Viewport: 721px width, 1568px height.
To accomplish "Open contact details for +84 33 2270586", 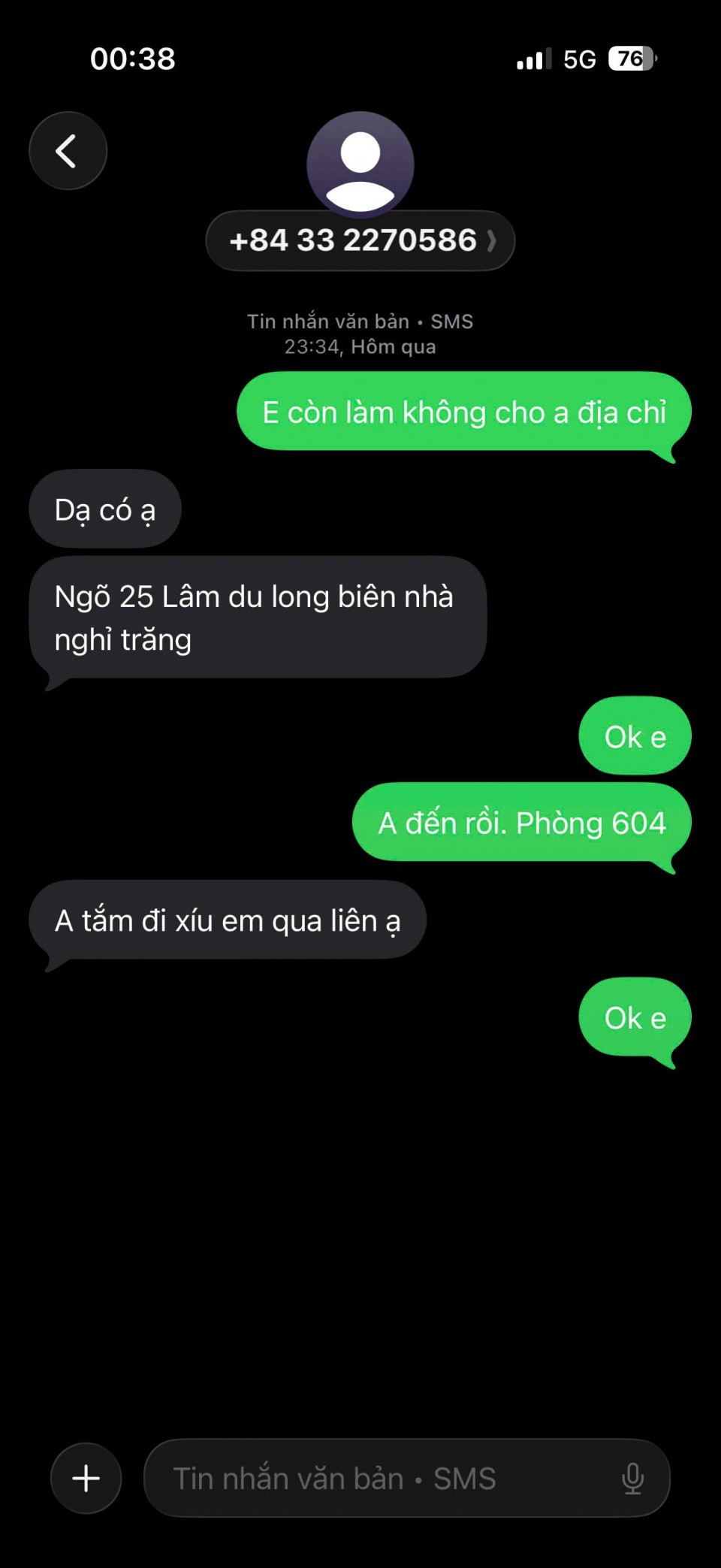I will [360, 240].
